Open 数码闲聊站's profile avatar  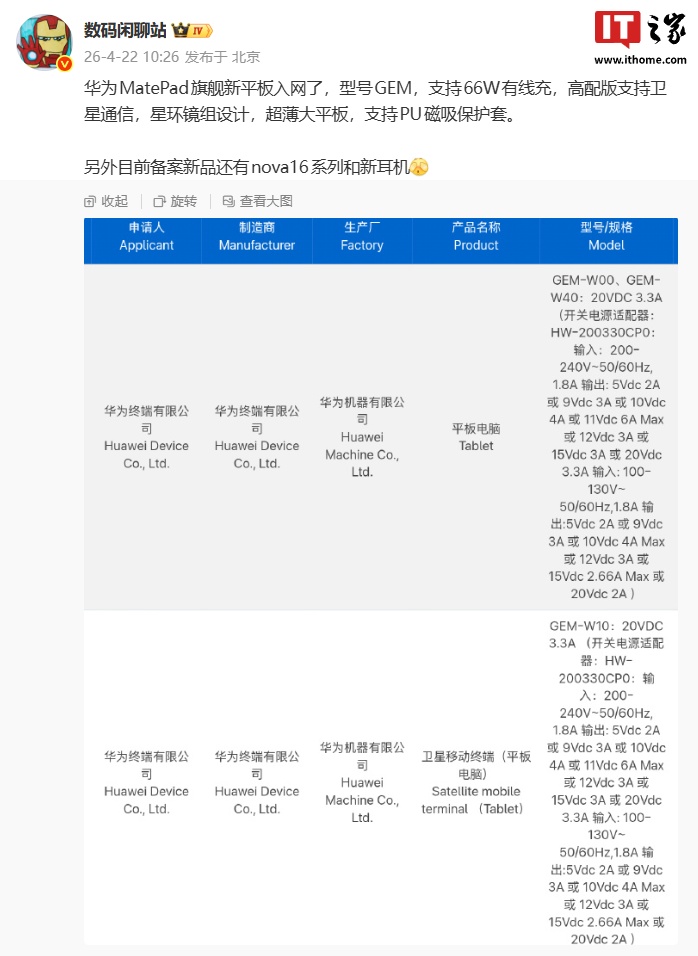pos(44,42)
